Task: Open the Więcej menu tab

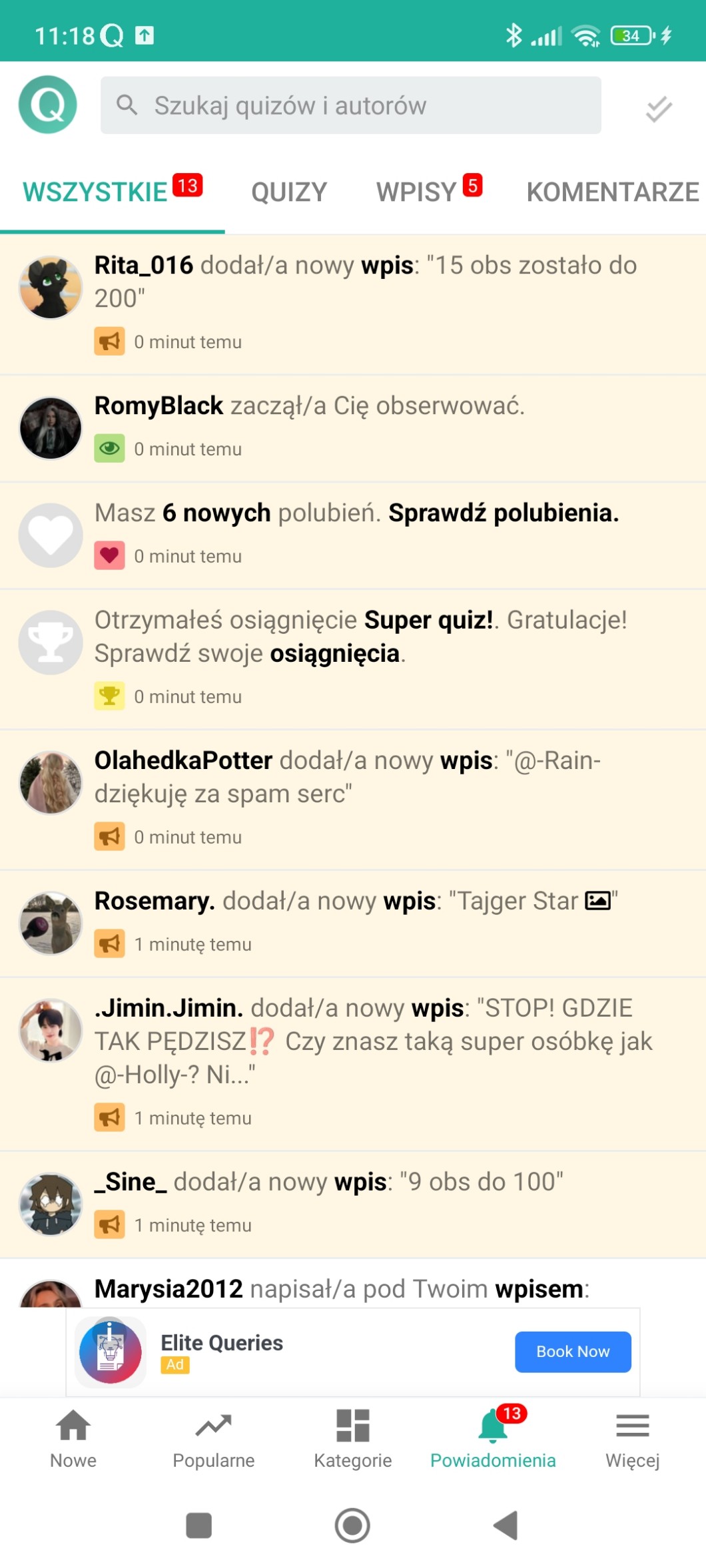Action: click(x=631, y=1438)
